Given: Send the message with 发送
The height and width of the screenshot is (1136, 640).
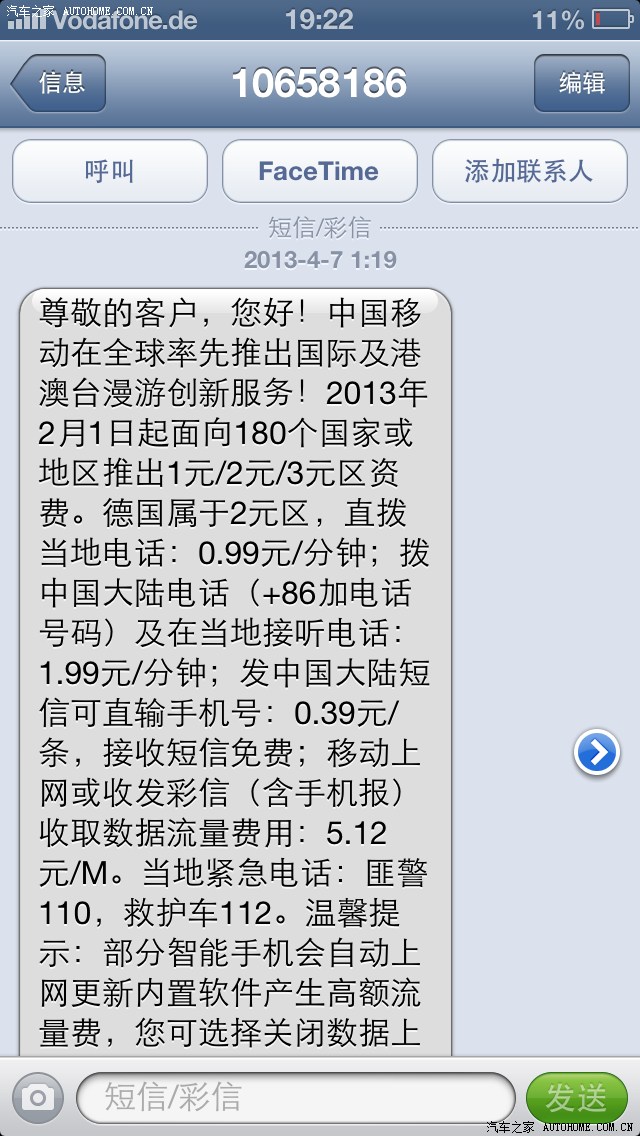Looking at the screenshot, I should (576, 1098).
